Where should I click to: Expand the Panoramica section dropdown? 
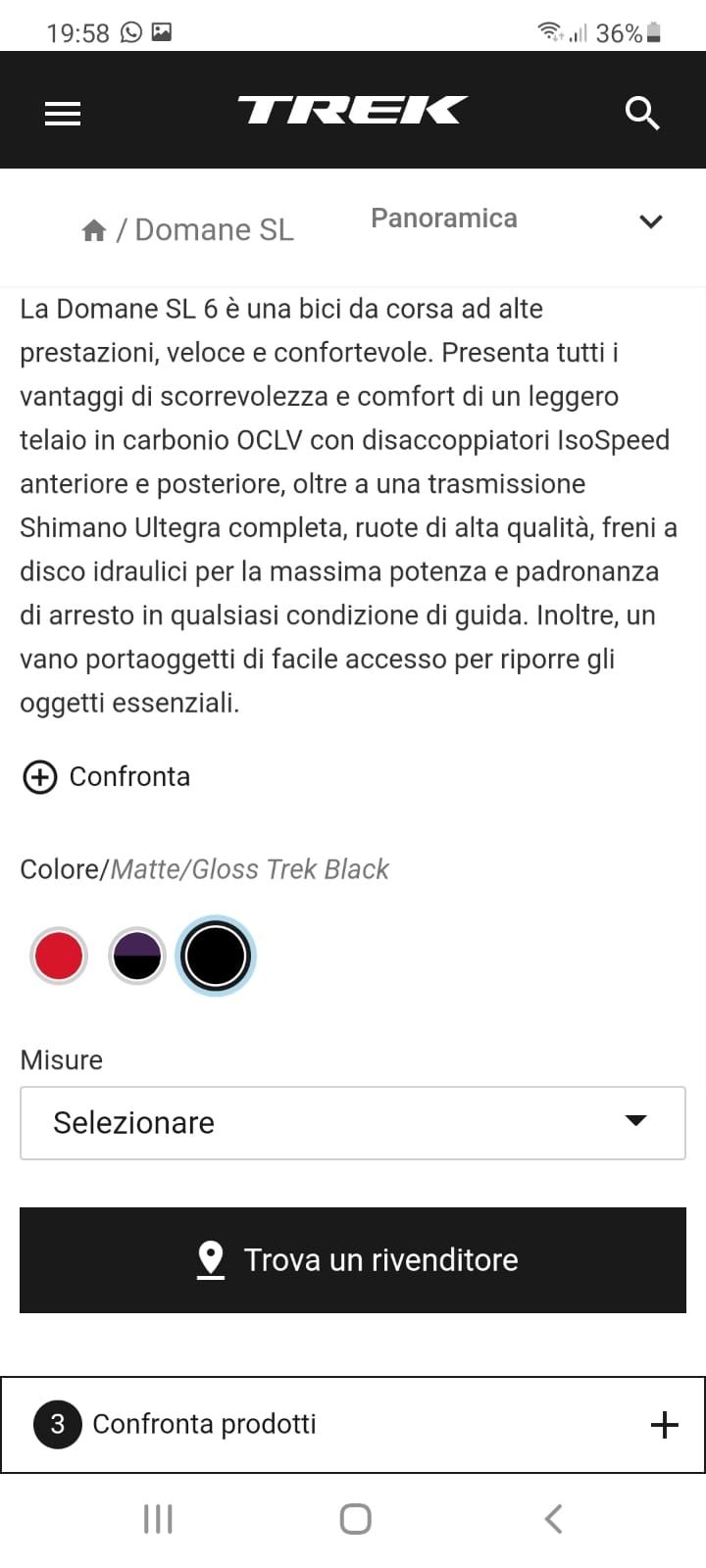(x=650, y=220)
